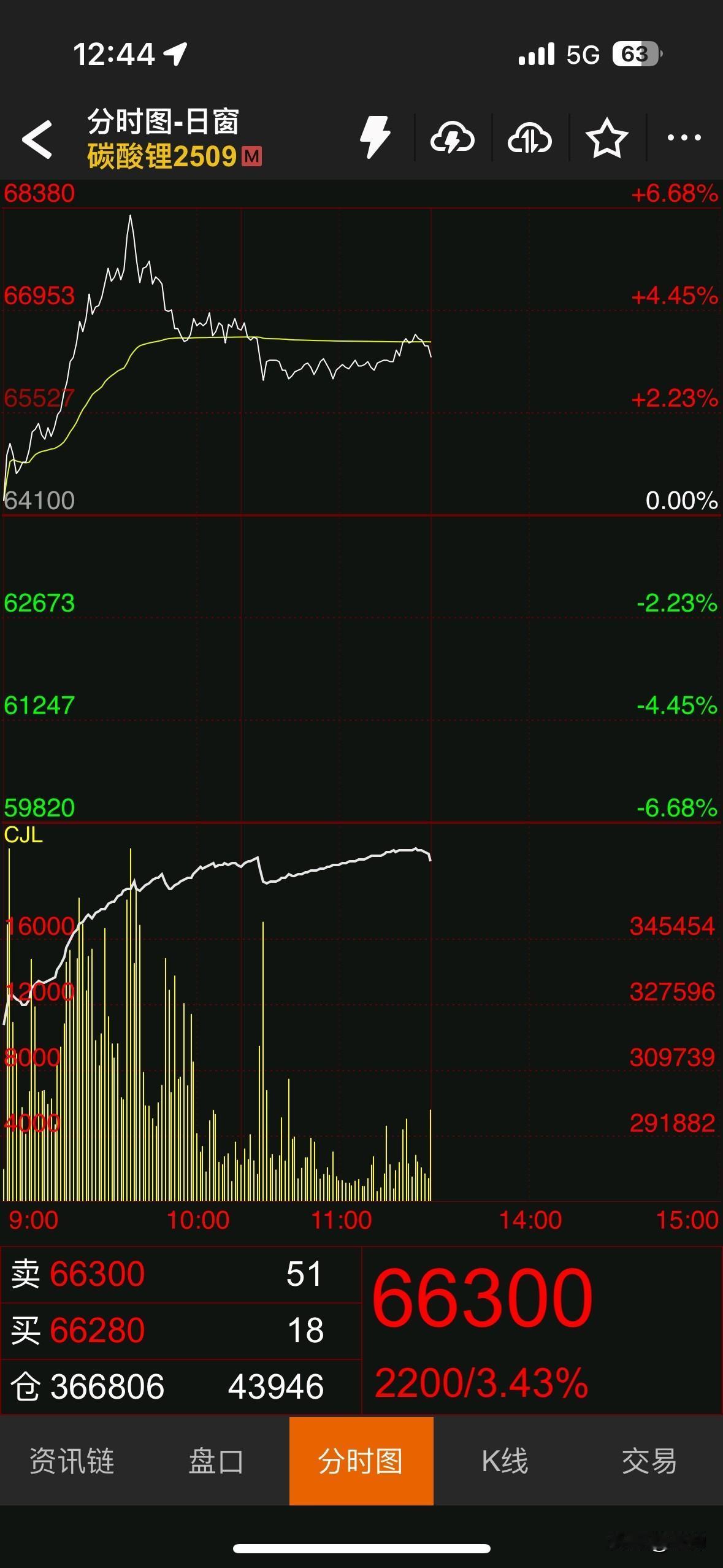
Task: Tap the 卖 66300 ask price row
Action: 181,1274
